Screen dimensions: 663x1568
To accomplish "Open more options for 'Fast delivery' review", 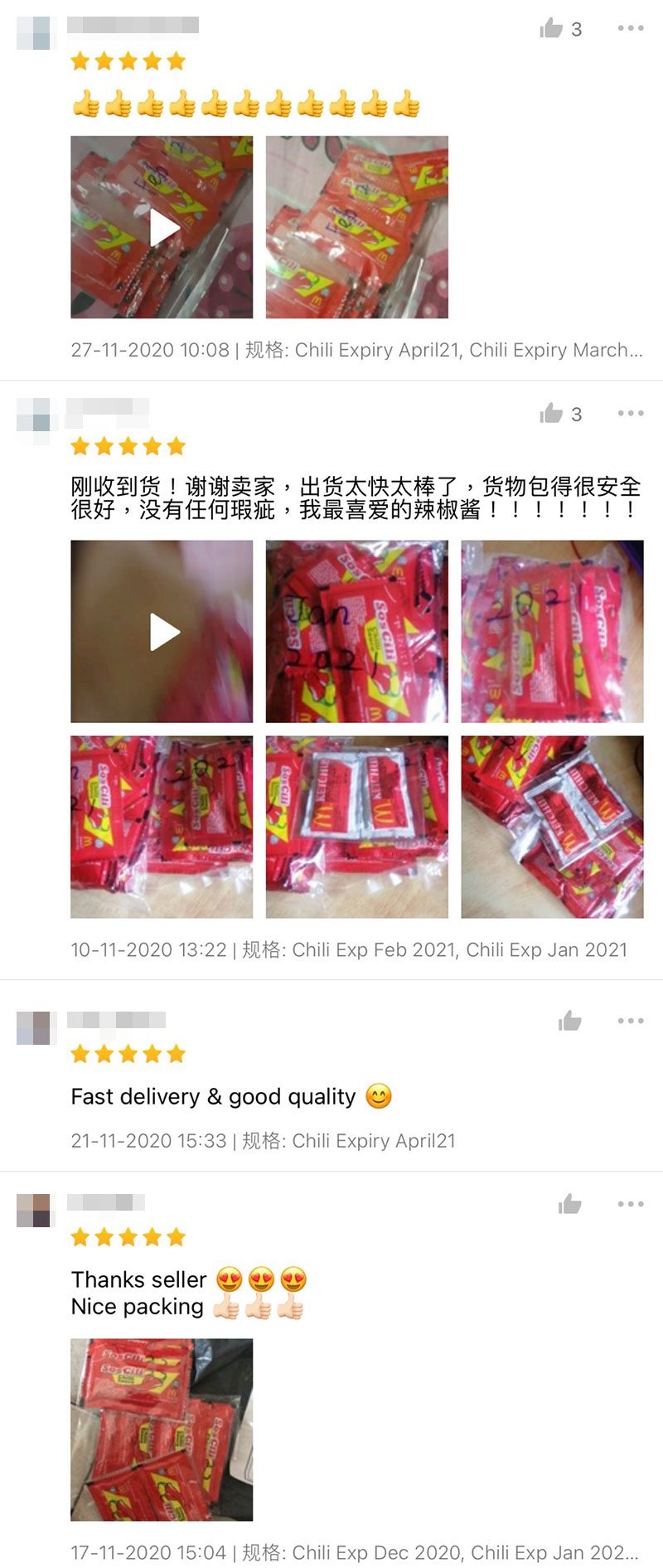I will (x=631, y=1021).
